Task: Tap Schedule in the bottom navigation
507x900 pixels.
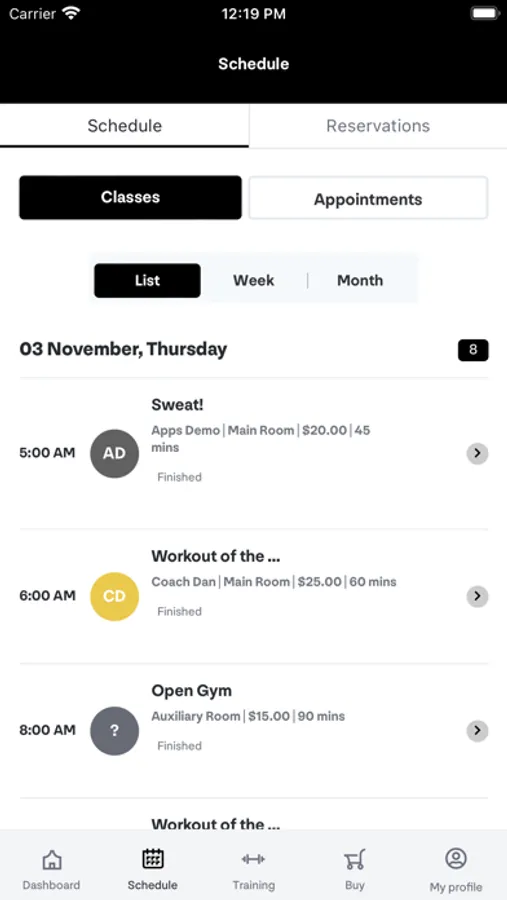Action: (153, 870)
